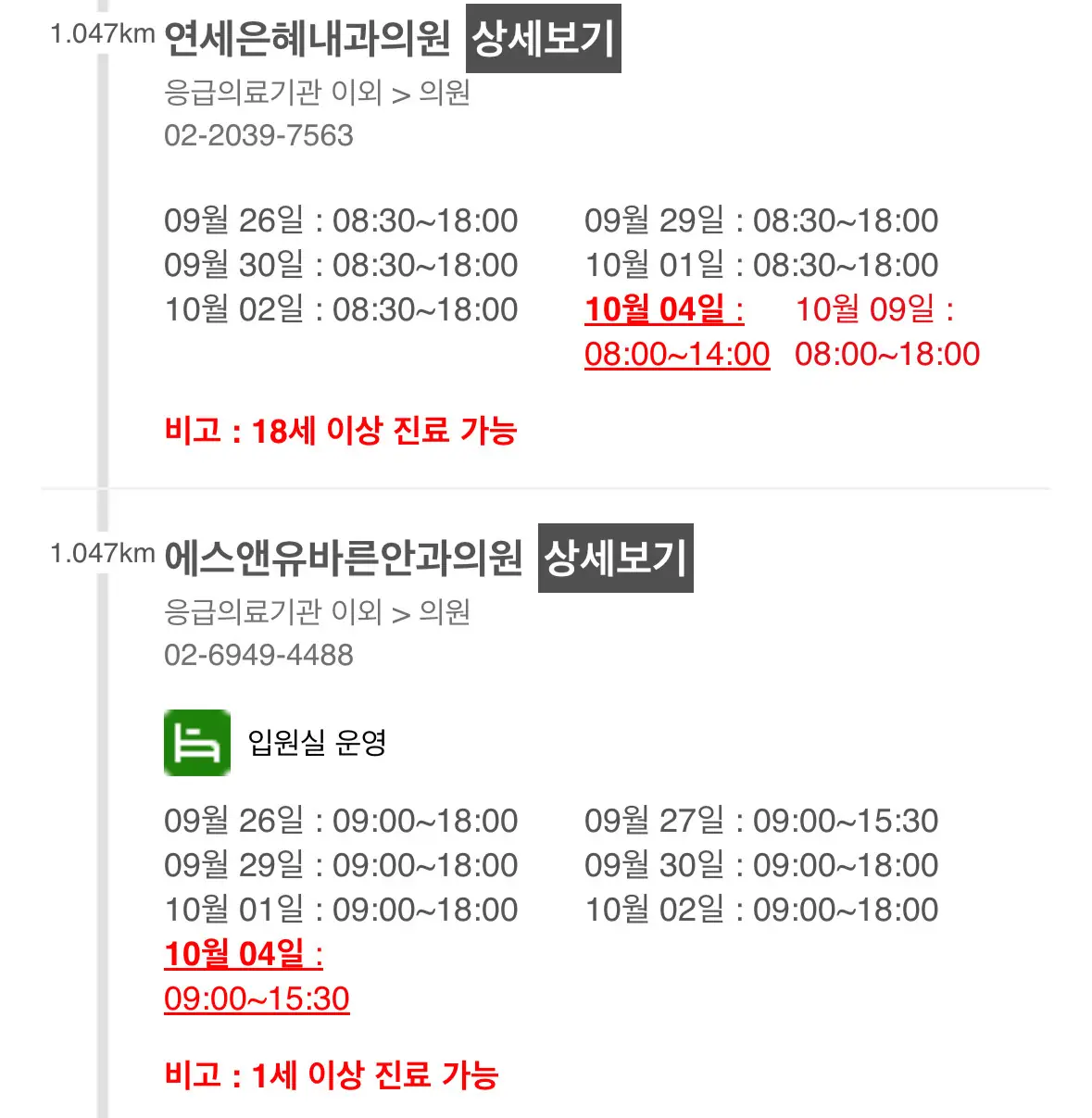1092x1118 pixels.
Task: Call 에스앤유바른안과의원 at 02-6949-4488
Action: click(258, 656)
